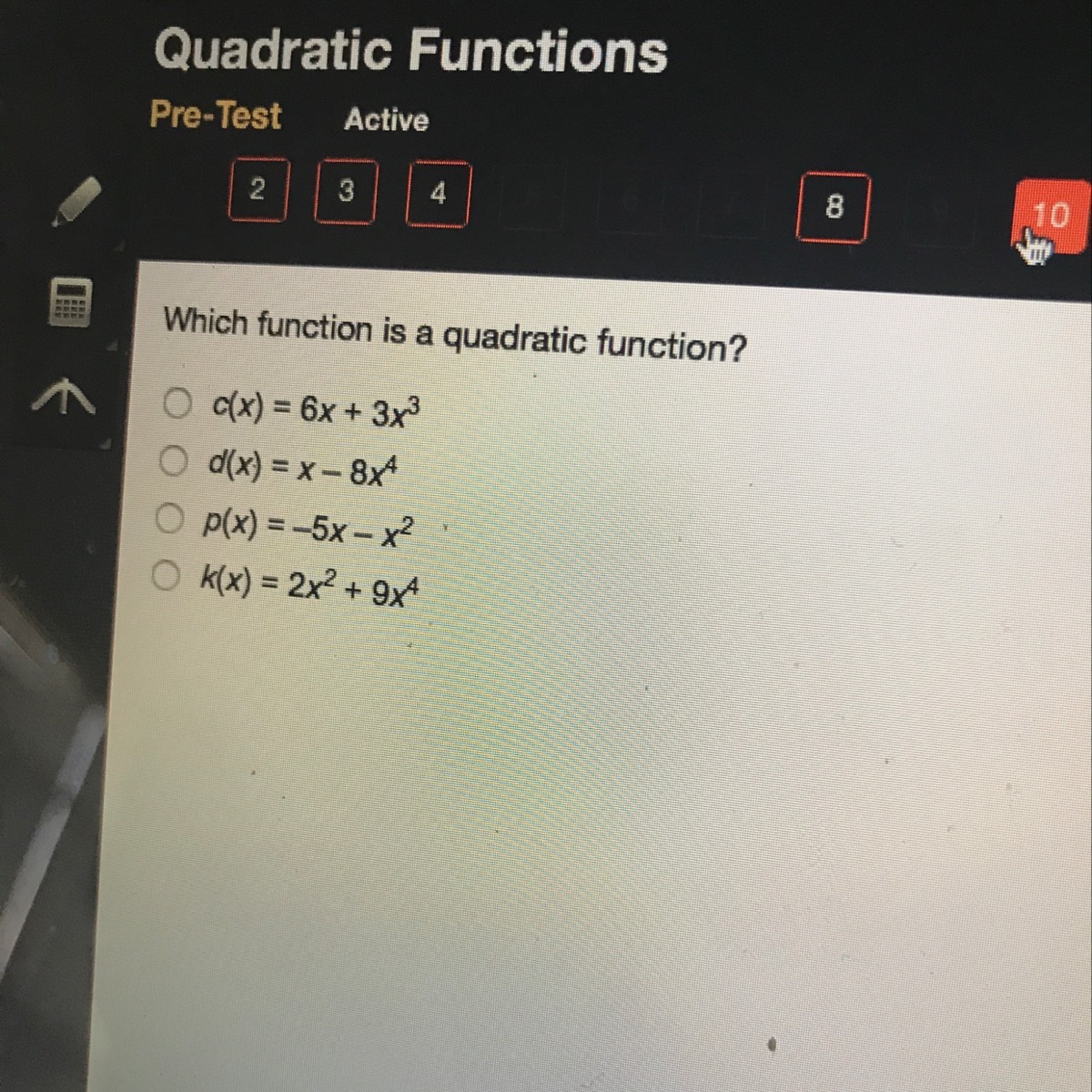Choose the option k(x) = 2x² + 9x⁴
The width and height of the screenshot is (1092, 1092).
pos(166,575)
